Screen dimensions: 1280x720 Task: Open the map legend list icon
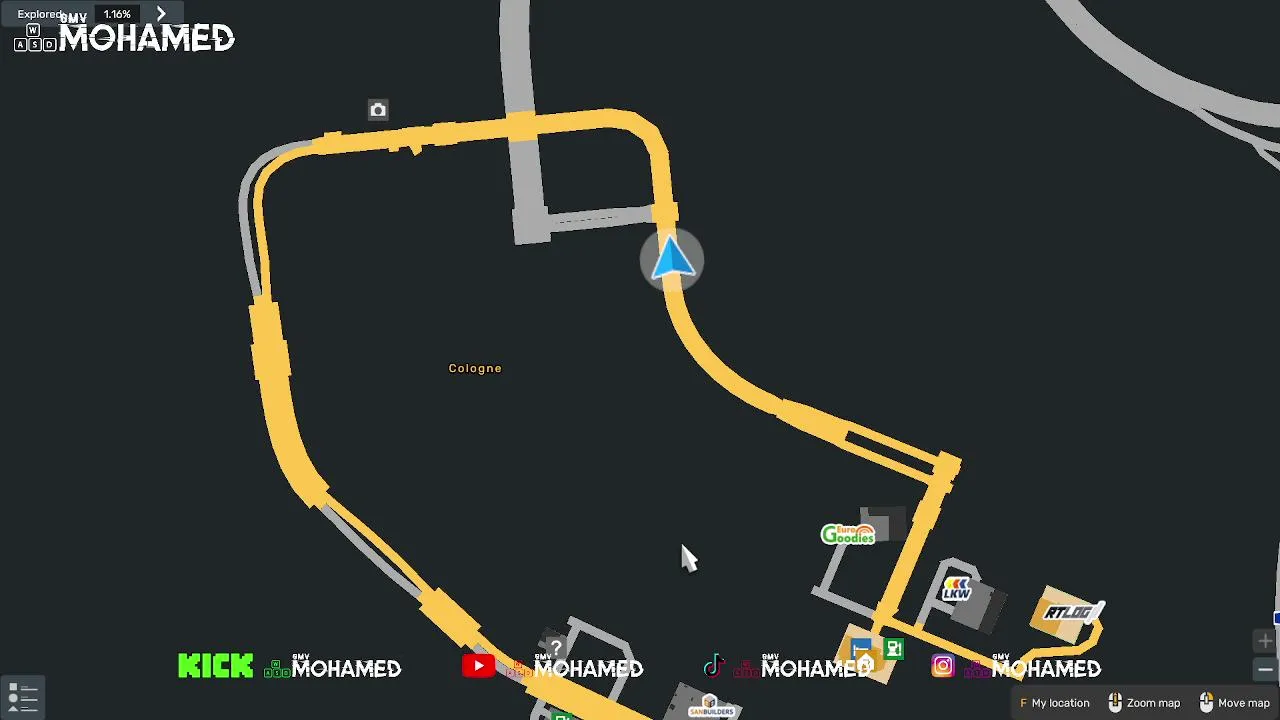(x=23, y=696)
